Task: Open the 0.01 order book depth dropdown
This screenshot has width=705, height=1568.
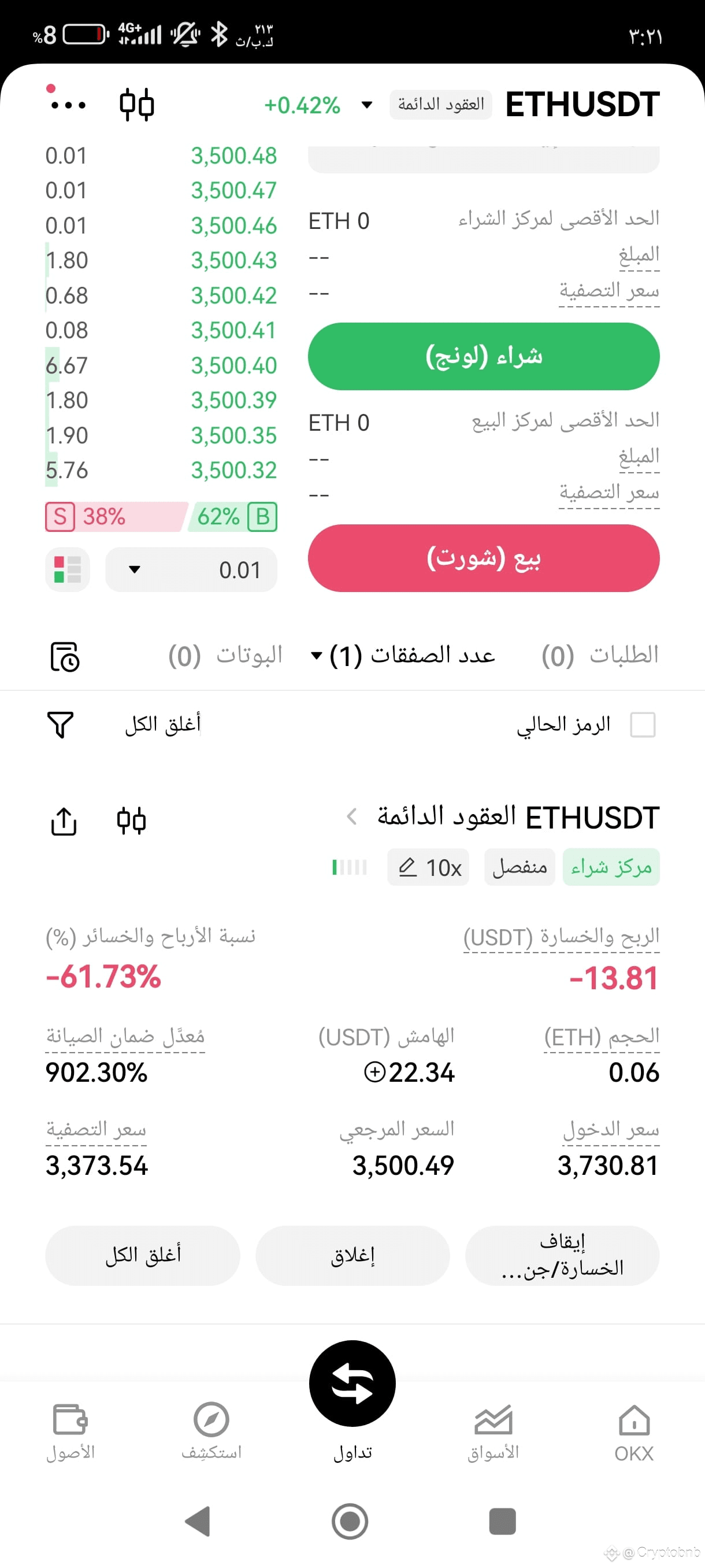Action: click(191, 569)
